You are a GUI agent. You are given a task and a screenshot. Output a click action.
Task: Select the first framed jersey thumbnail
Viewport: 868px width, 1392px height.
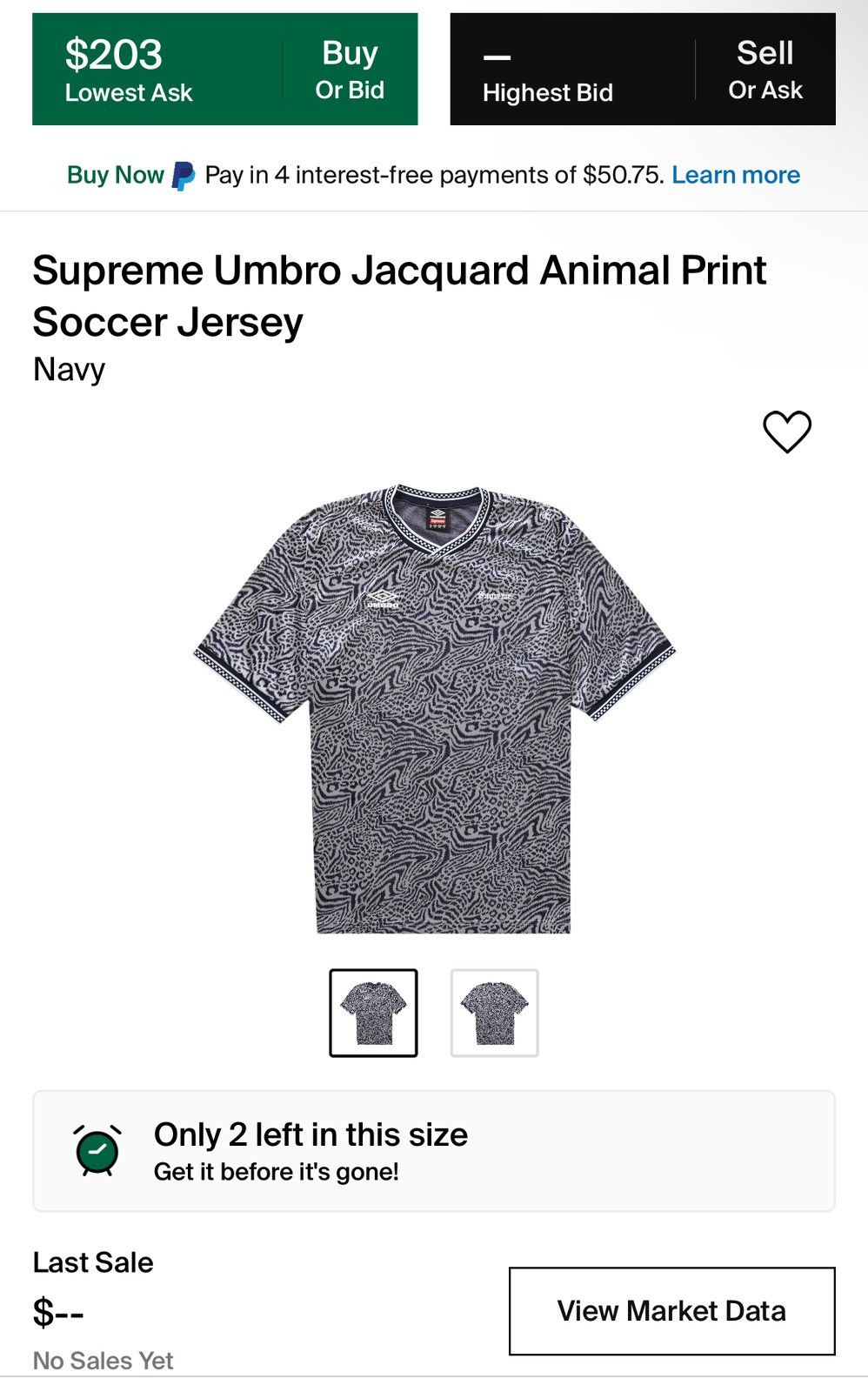(374, 1011)
